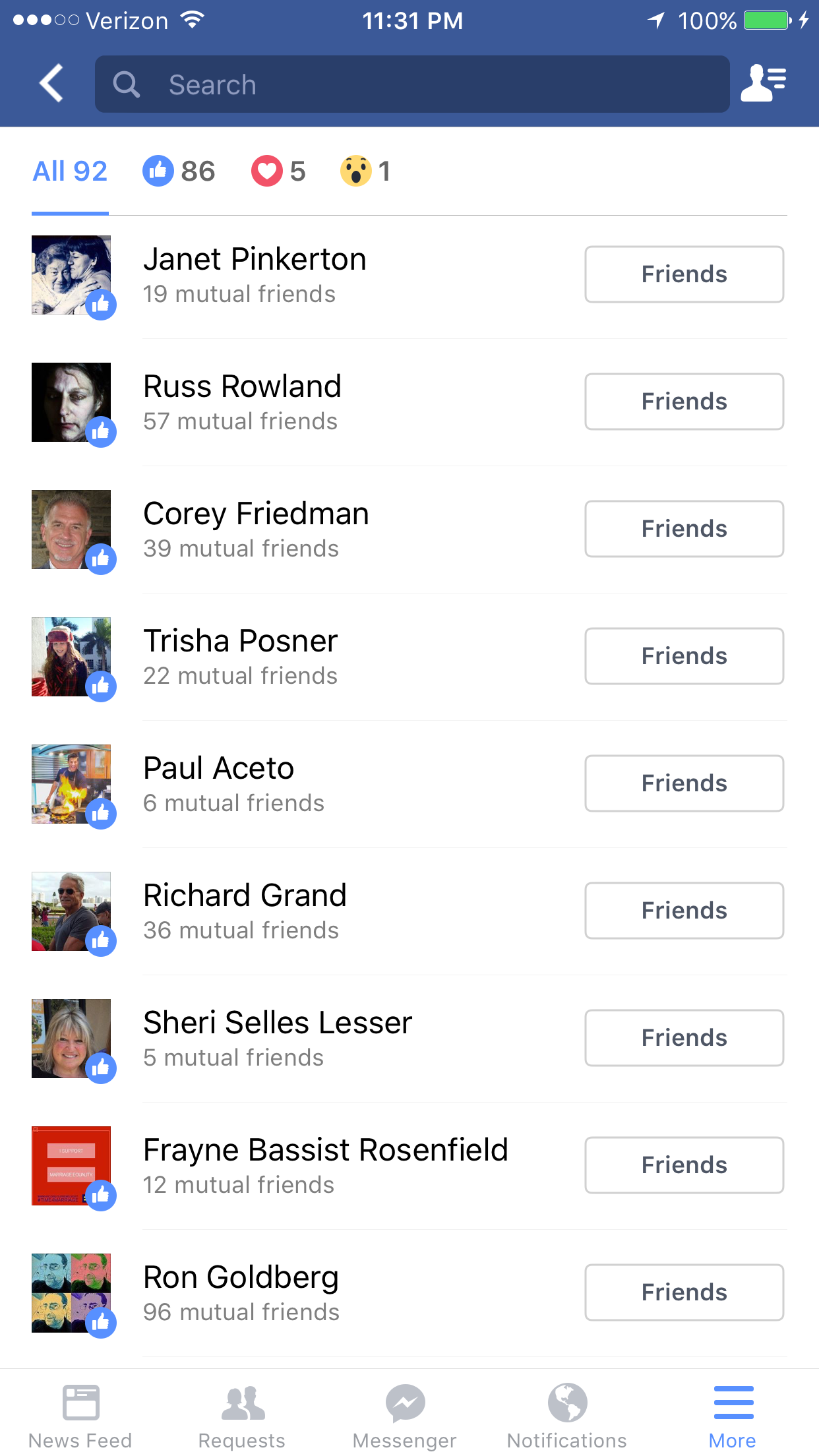Filter by the 1 wow reaction
This screenshot has height=1456, width=819.
[x=365, y=171]
